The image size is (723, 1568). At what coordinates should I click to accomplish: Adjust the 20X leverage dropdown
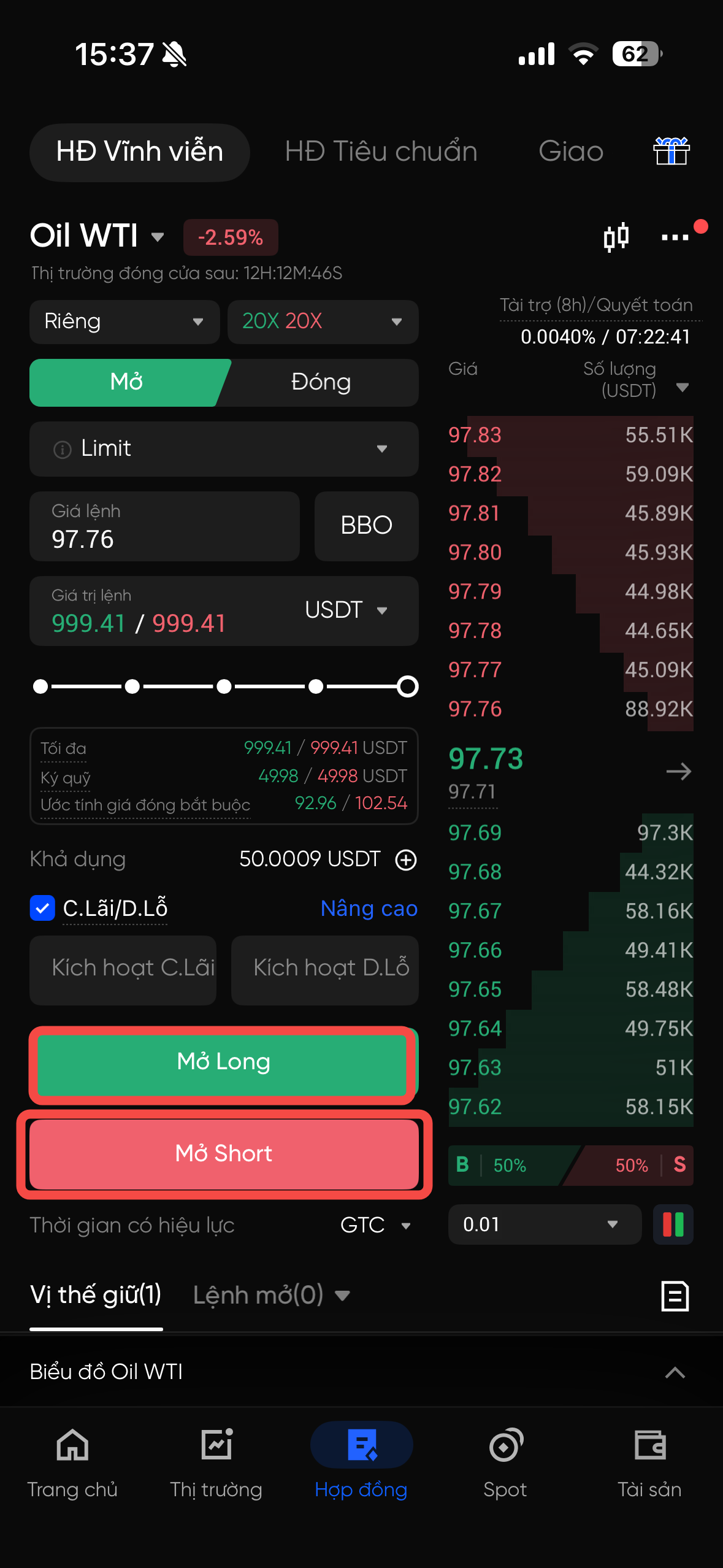[x=323, y=321]
